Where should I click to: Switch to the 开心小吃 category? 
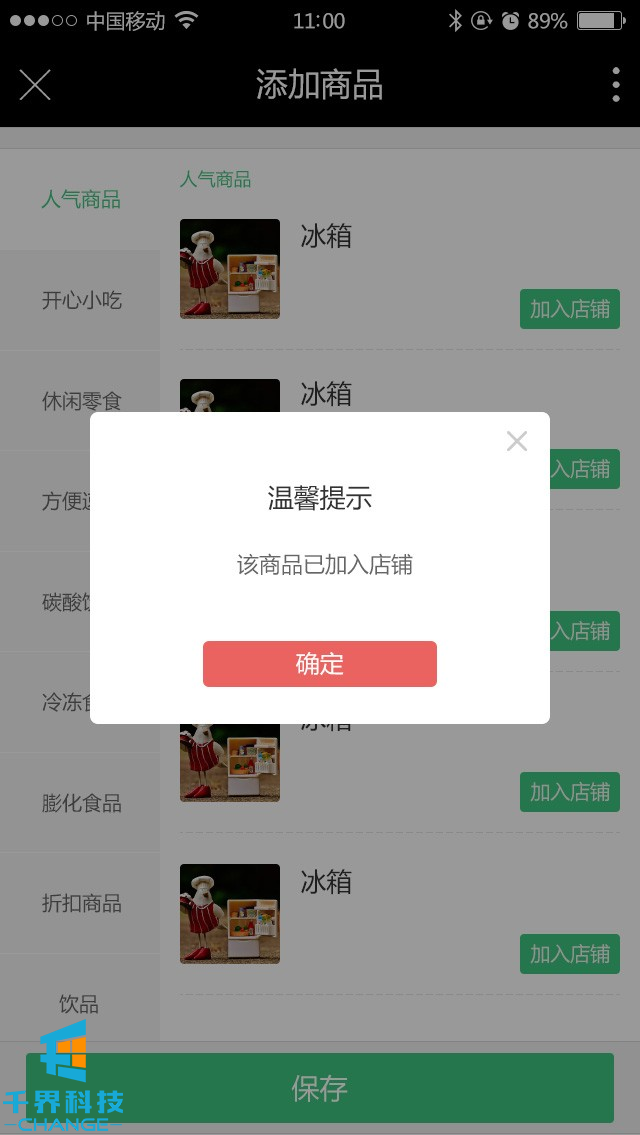coord(80,300)
